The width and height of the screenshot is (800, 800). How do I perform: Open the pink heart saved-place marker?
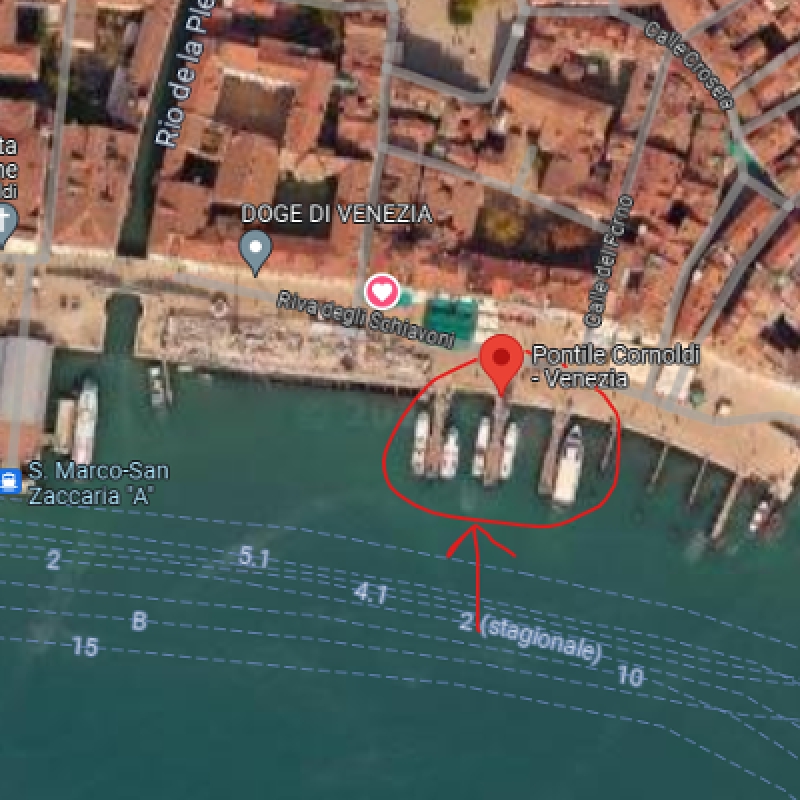coord(381,292)
